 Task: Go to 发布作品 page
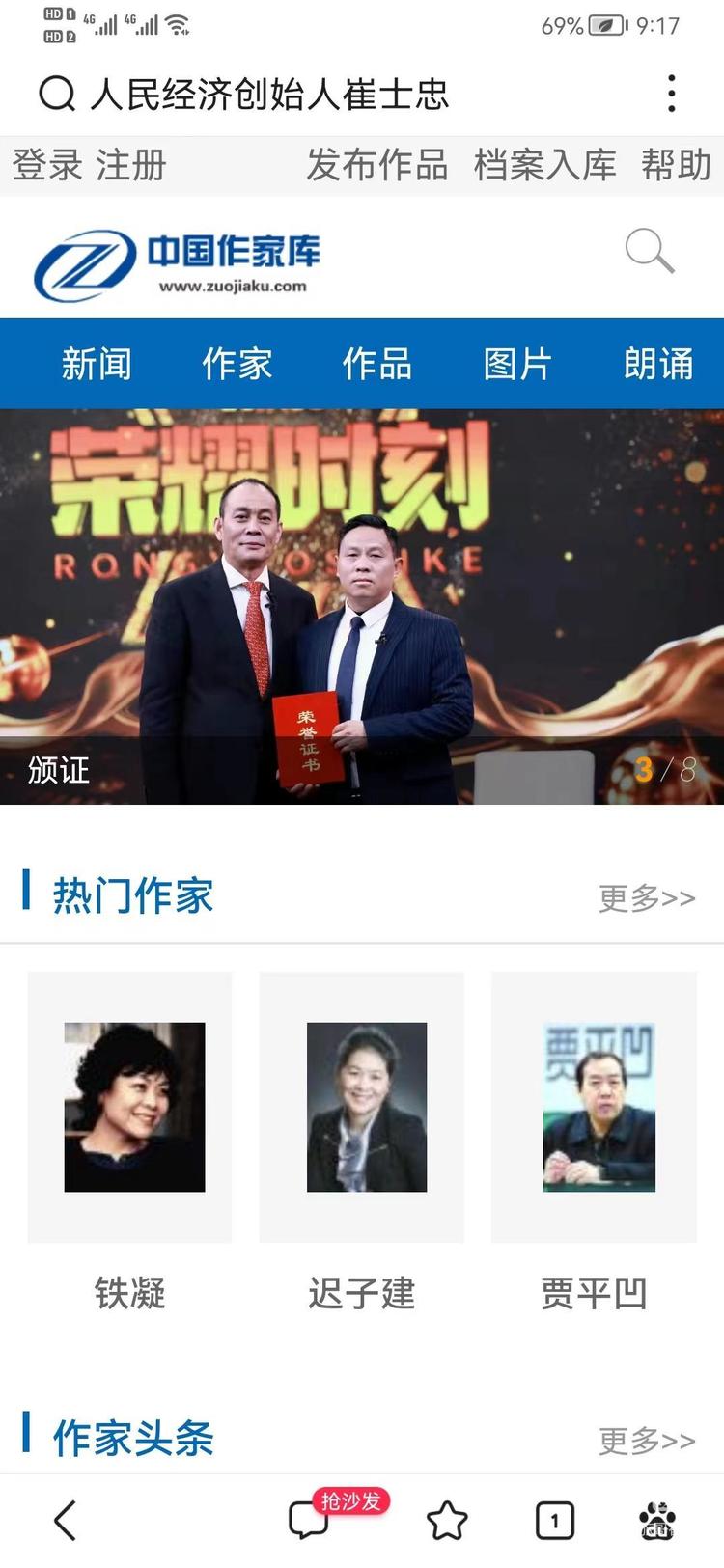377,165
